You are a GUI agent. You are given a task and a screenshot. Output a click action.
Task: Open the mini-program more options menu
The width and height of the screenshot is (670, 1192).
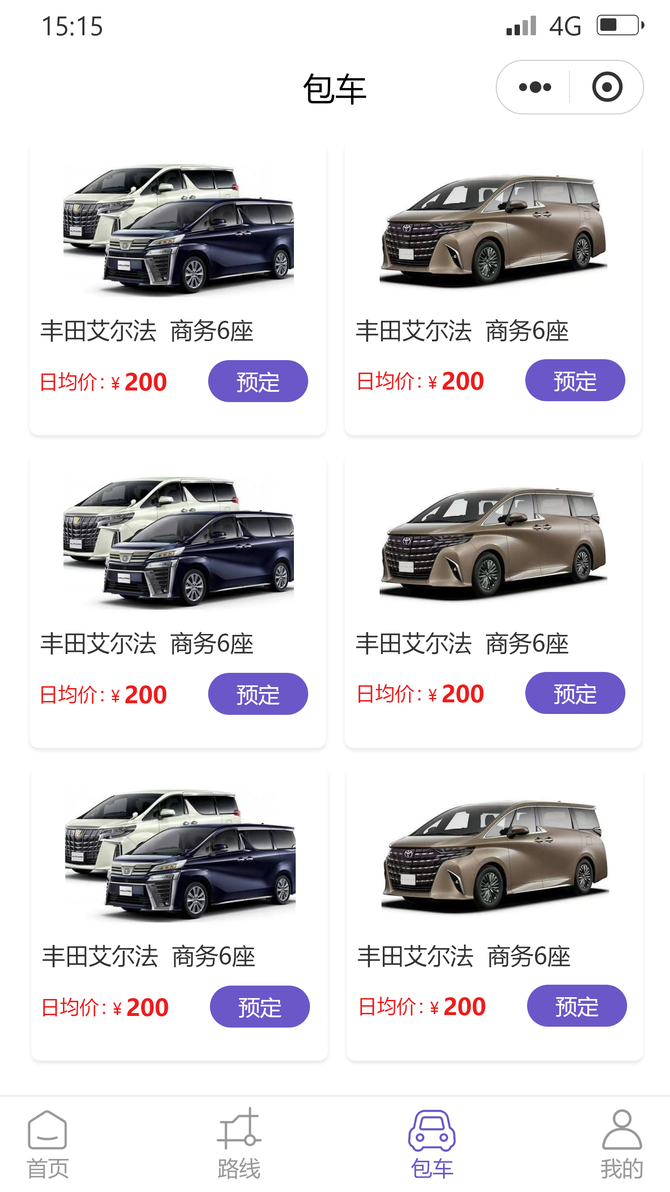pyautogui.click(x=535, y=88)
